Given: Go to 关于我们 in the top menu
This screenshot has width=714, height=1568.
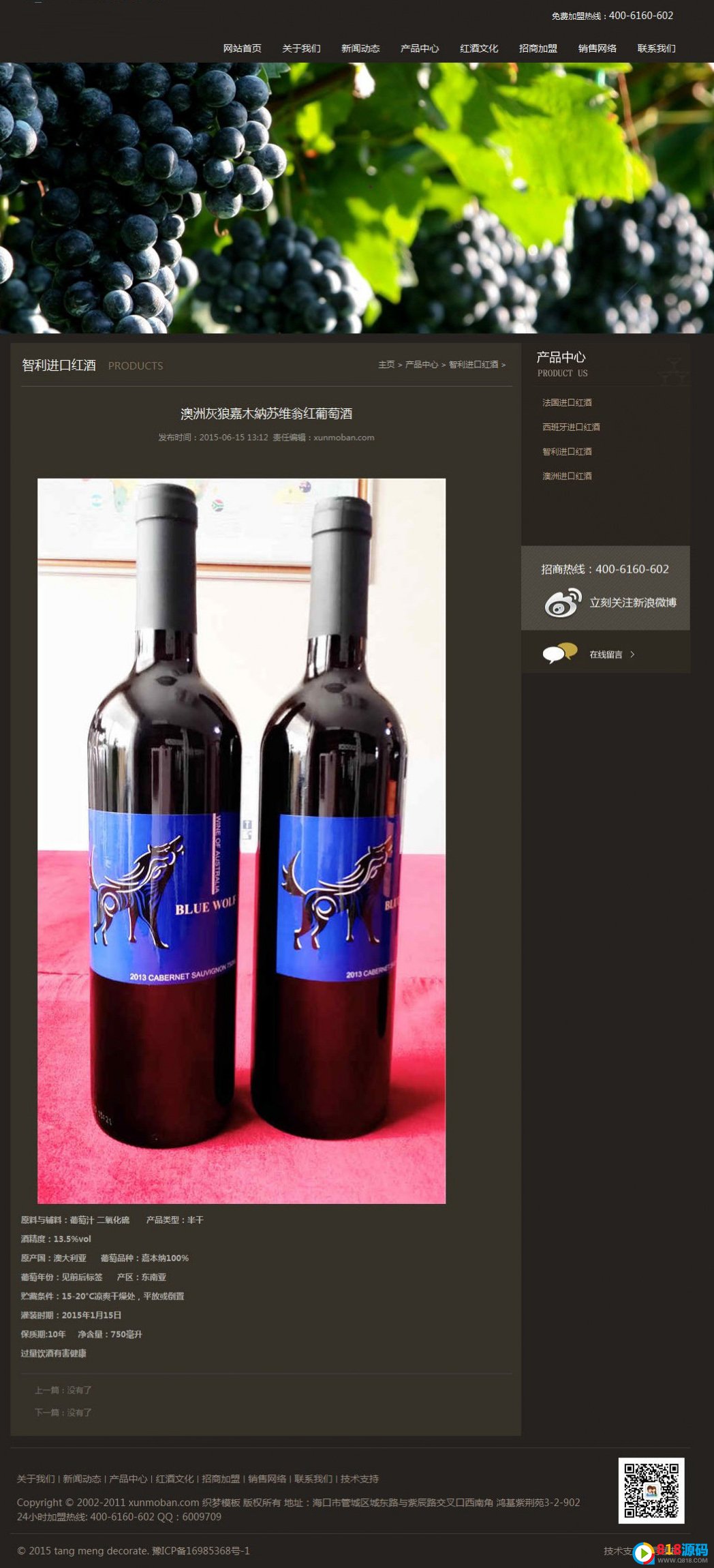Looking at the screenshot, I should [x=301, y=48].
